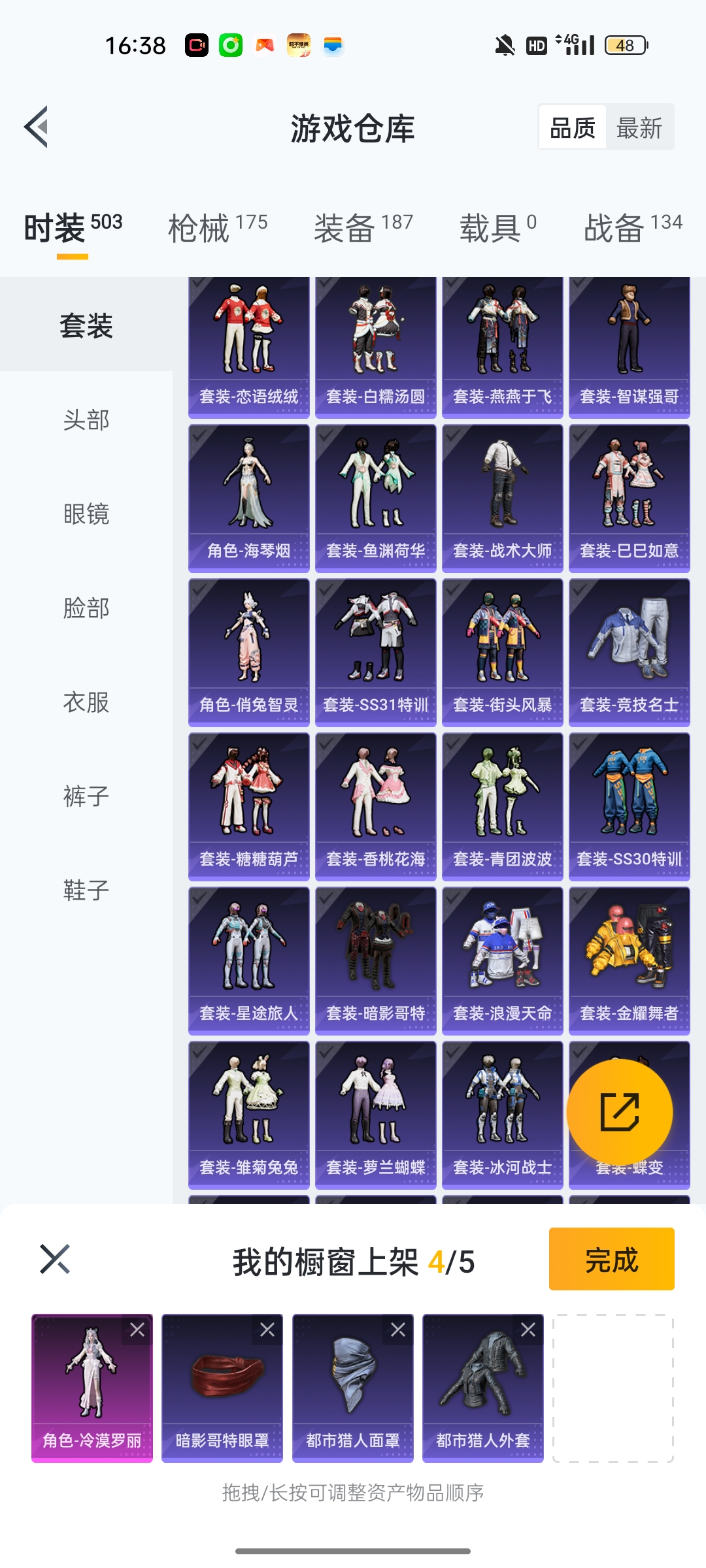Sort by 最新

point(639,127)
